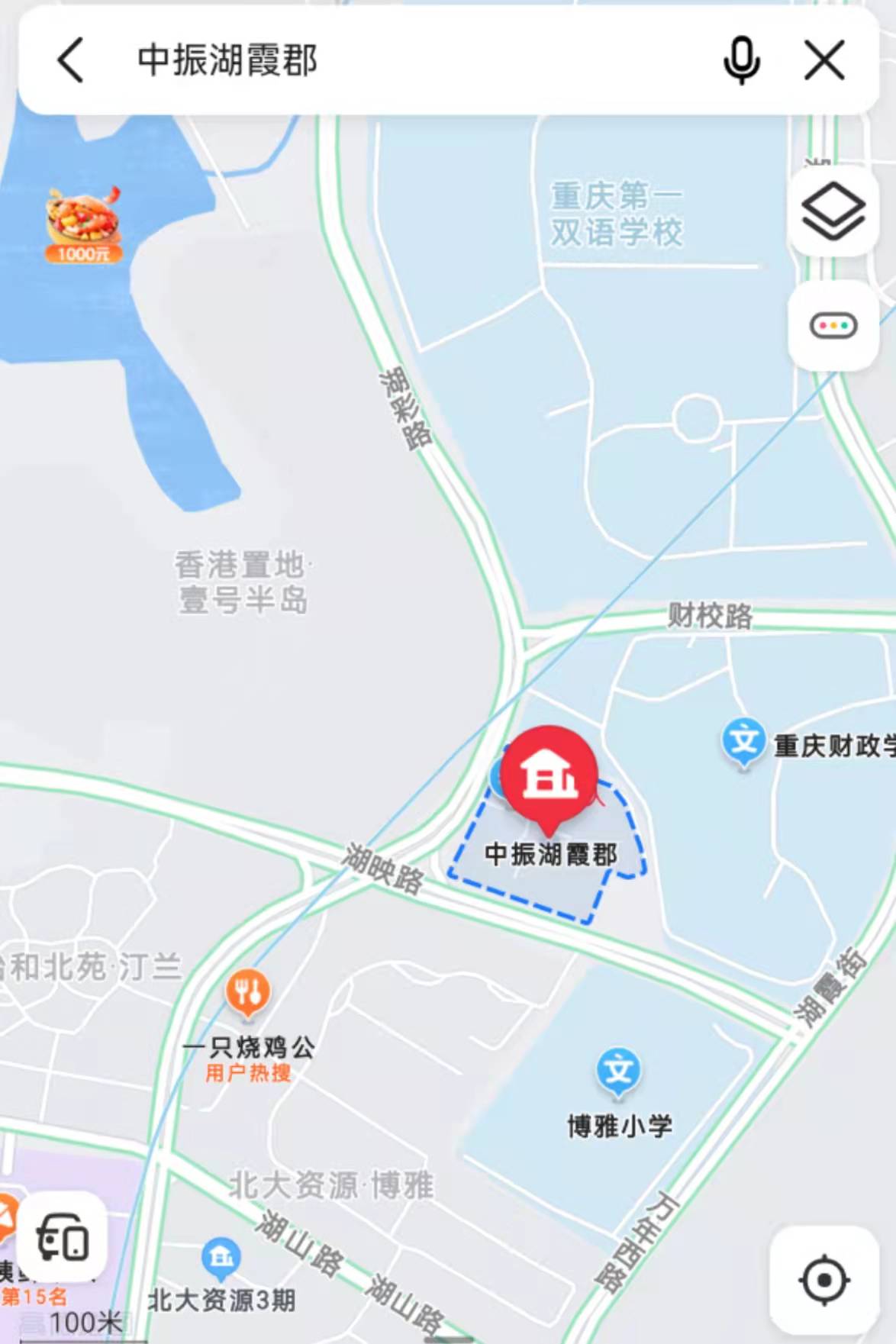This screenshot has height=1344, width=896.
Task: Open the 重庆财政学校 school marker
Action: coord(743,742)
